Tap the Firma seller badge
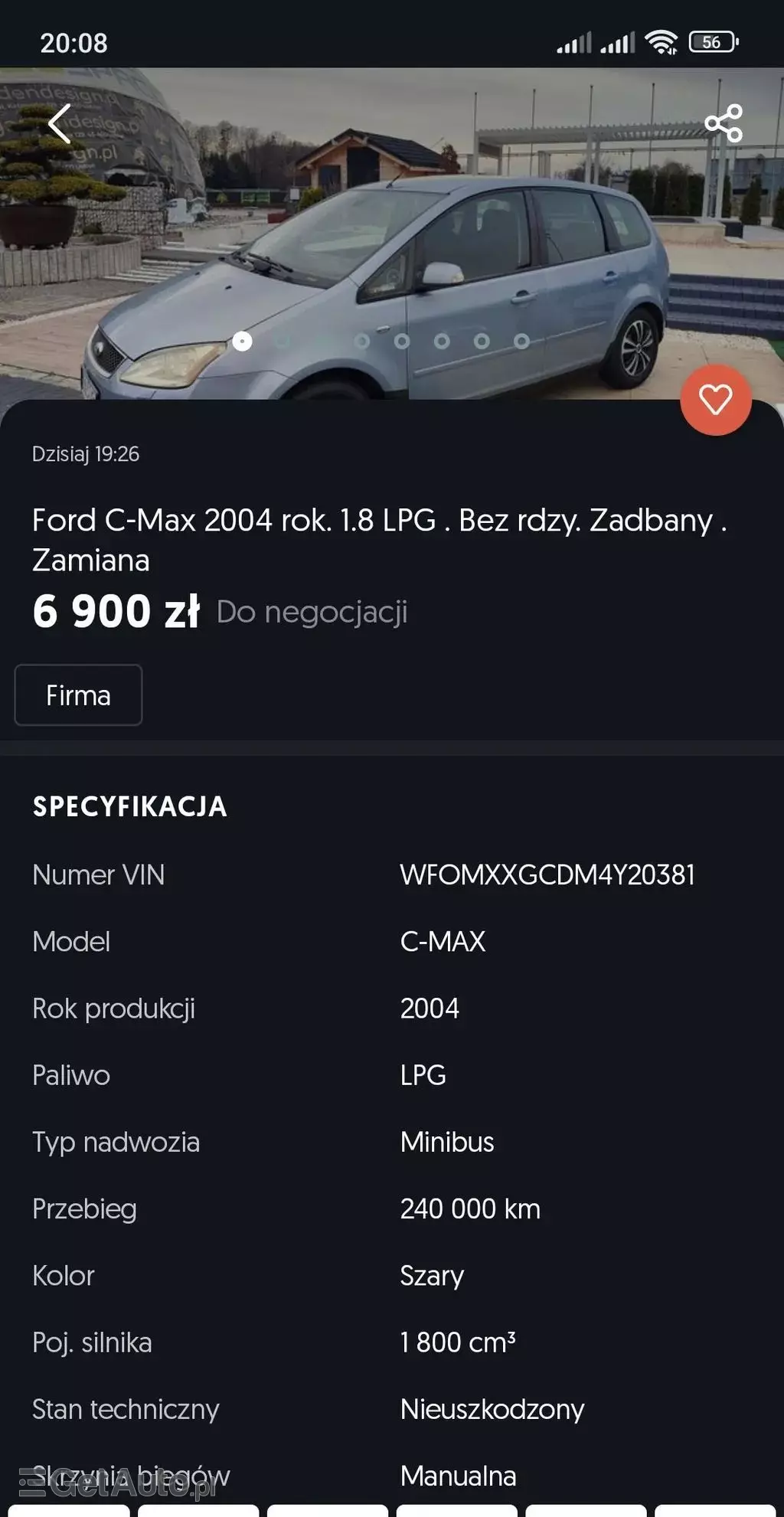 coord(77,695)
